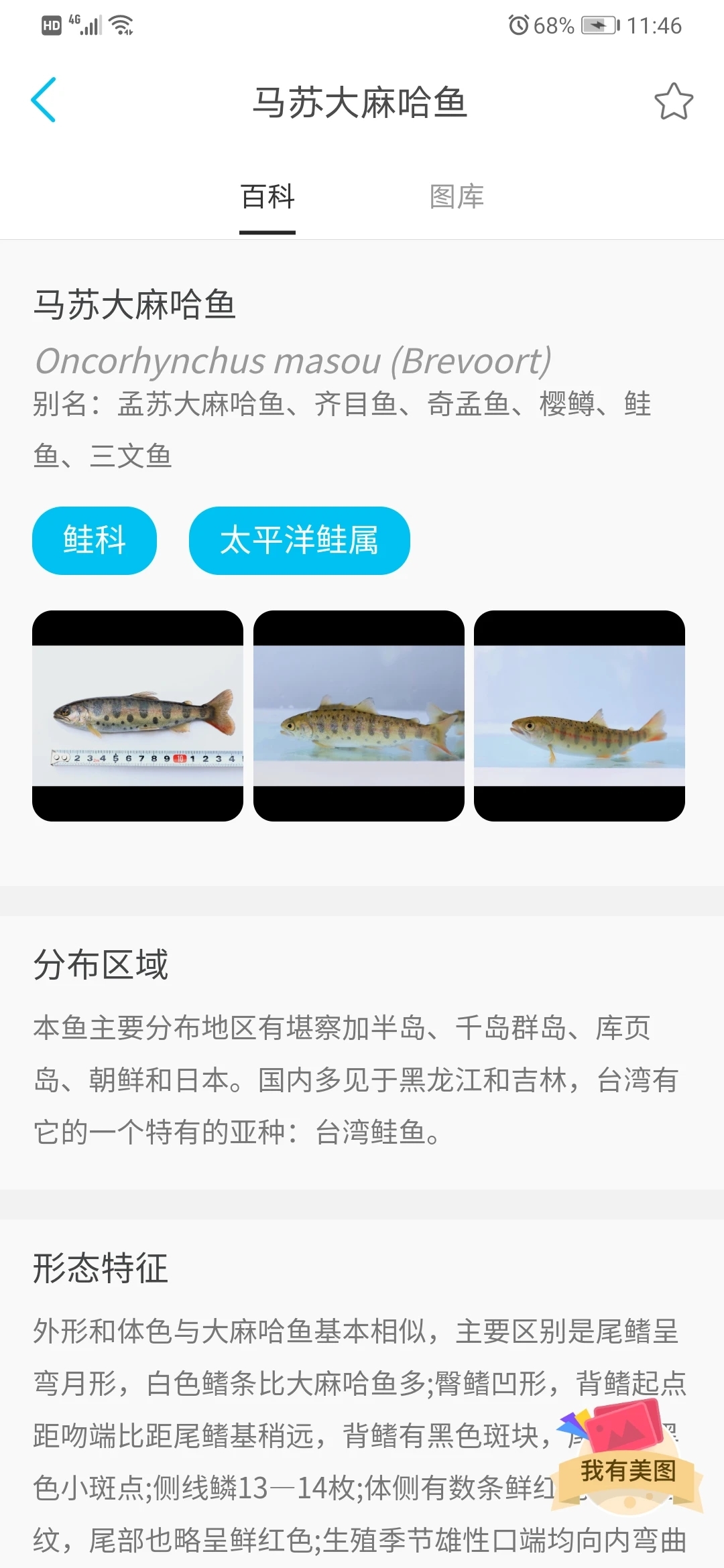The width and height of the screenshot is (724, 1568).
Task: Tap the star to favorite this fish
Action: (674, 102)
